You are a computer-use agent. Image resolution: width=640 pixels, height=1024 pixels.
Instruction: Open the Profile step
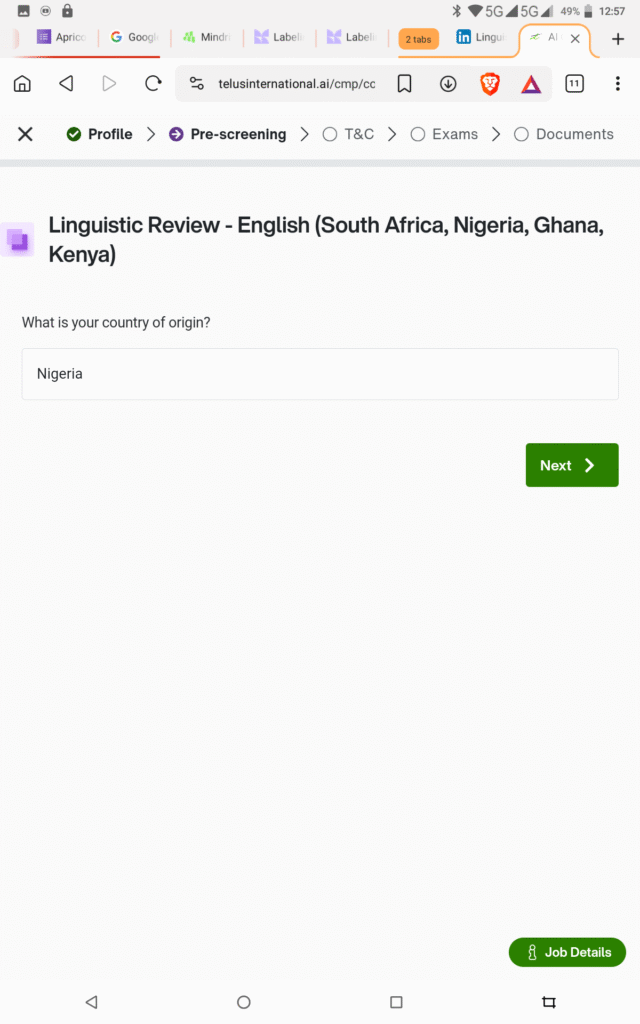(x=100, y=134)
